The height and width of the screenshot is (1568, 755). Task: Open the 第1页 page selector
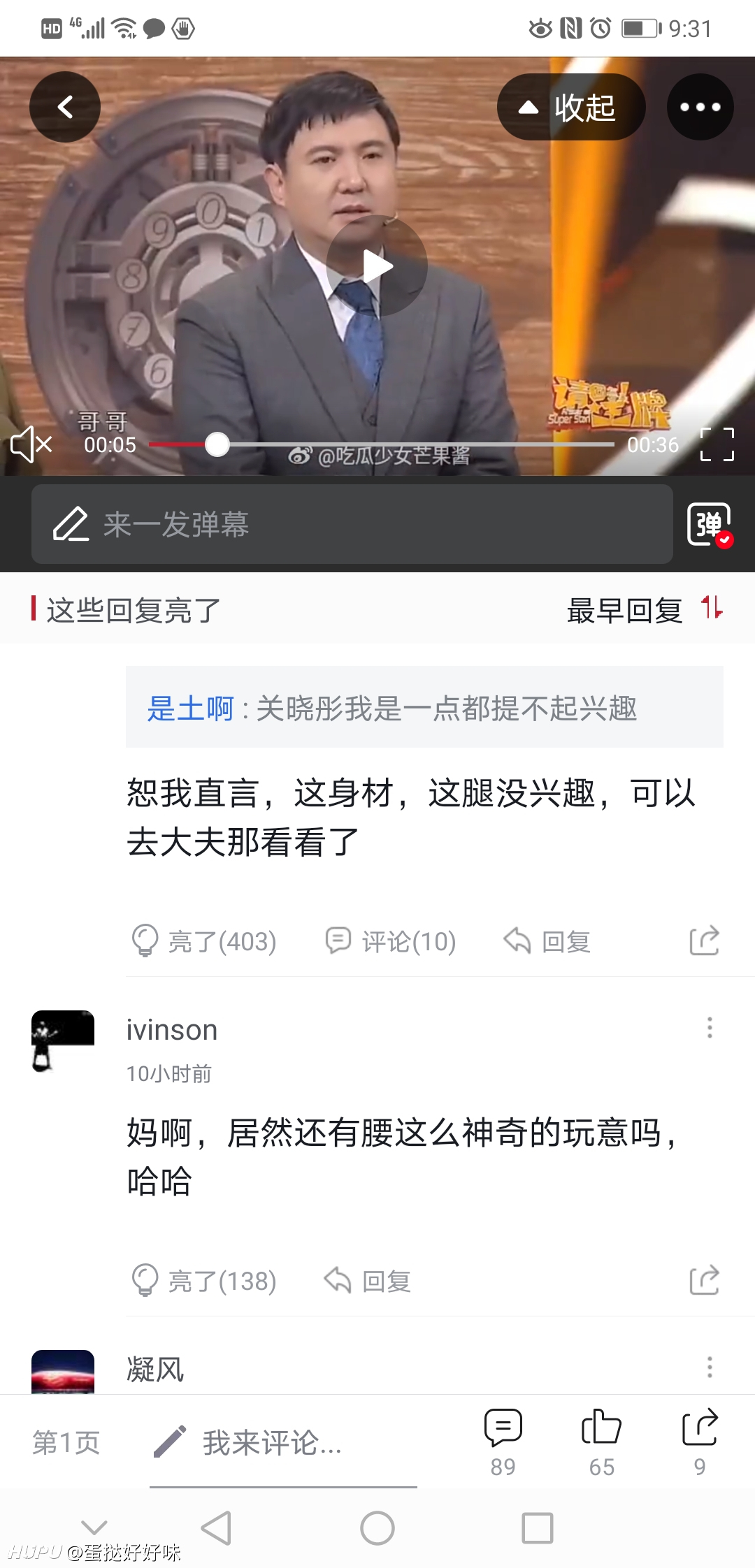(x=66, y=1442)
